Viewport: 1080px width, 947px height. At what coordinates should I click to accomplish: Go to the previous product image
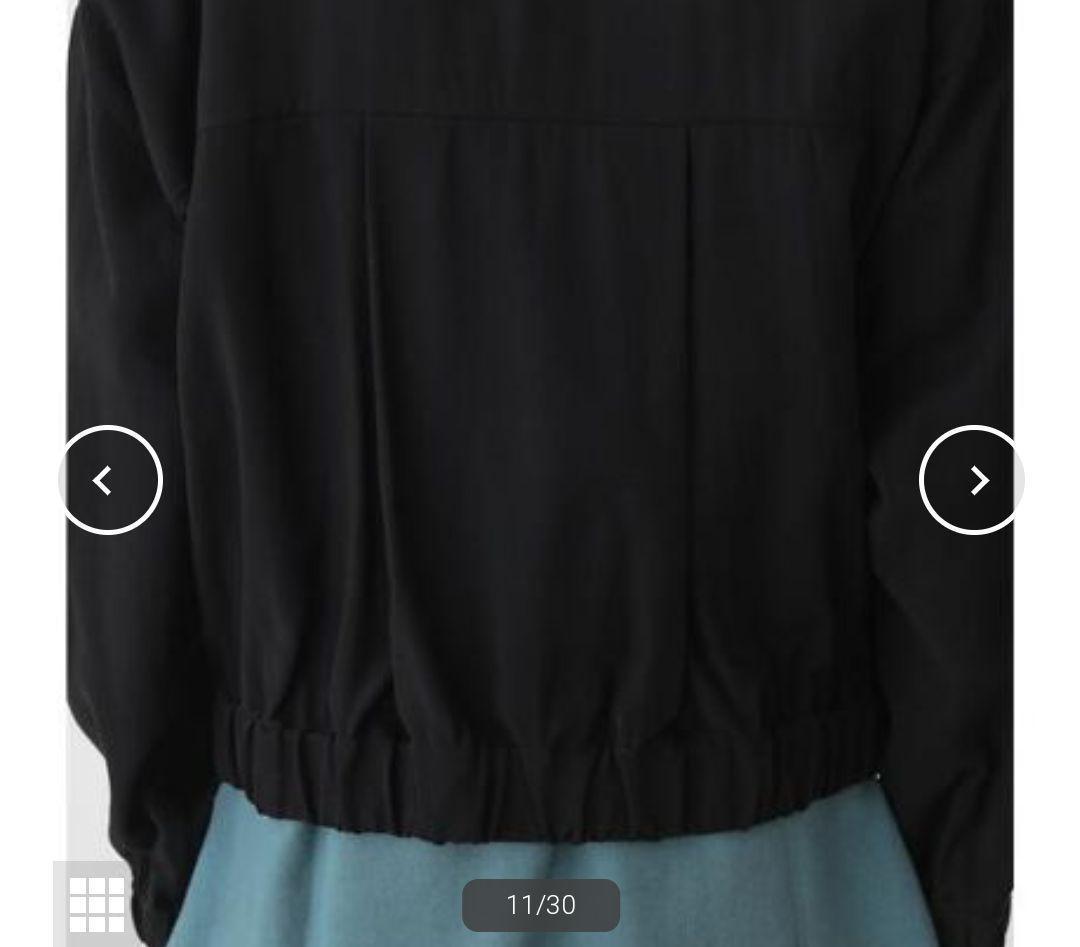pos(110,480)
